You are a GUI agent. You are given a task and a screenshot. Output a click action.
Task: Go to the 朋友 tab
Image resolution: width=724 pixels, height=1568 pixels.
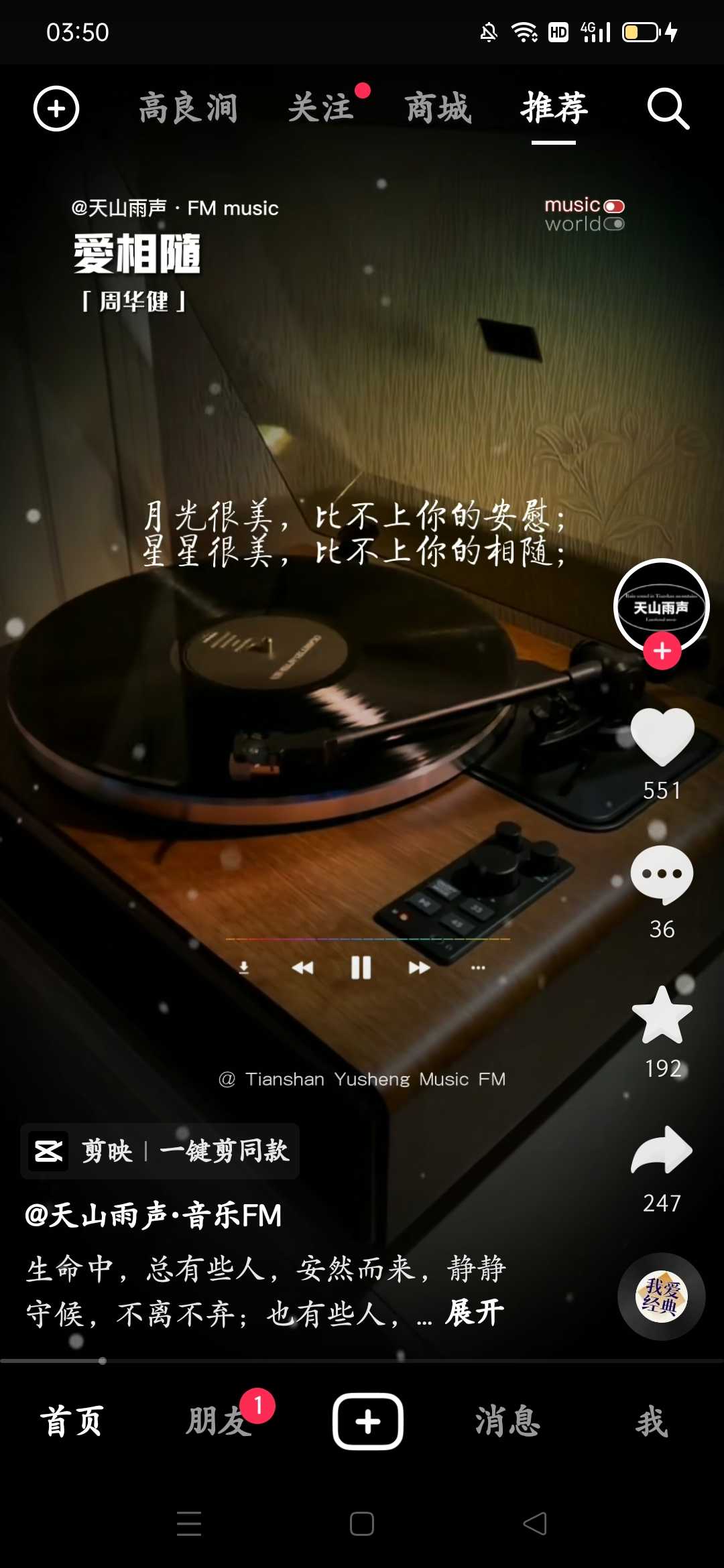(219, 1421)
